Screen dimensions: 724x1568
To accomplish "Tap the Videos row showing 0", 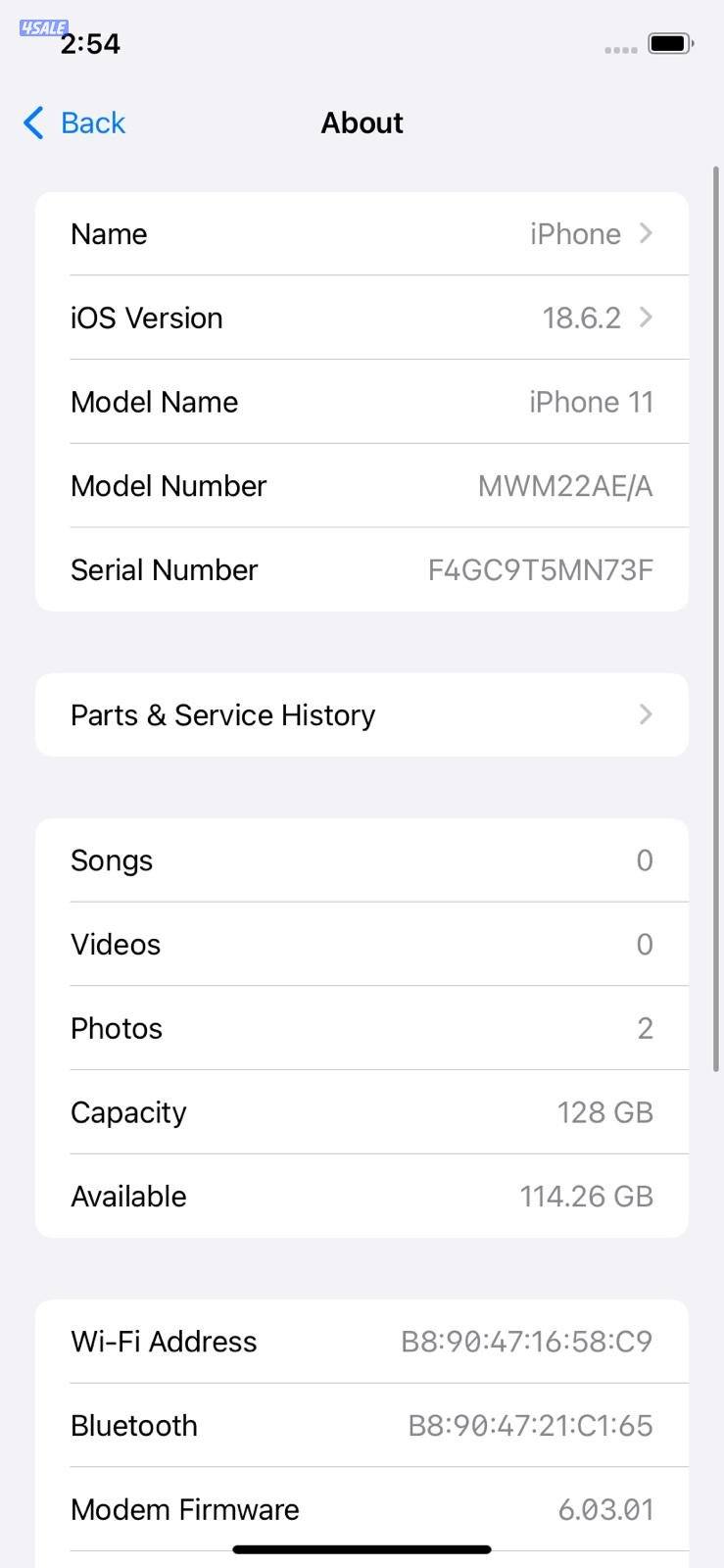I will (x=362, y=944).
